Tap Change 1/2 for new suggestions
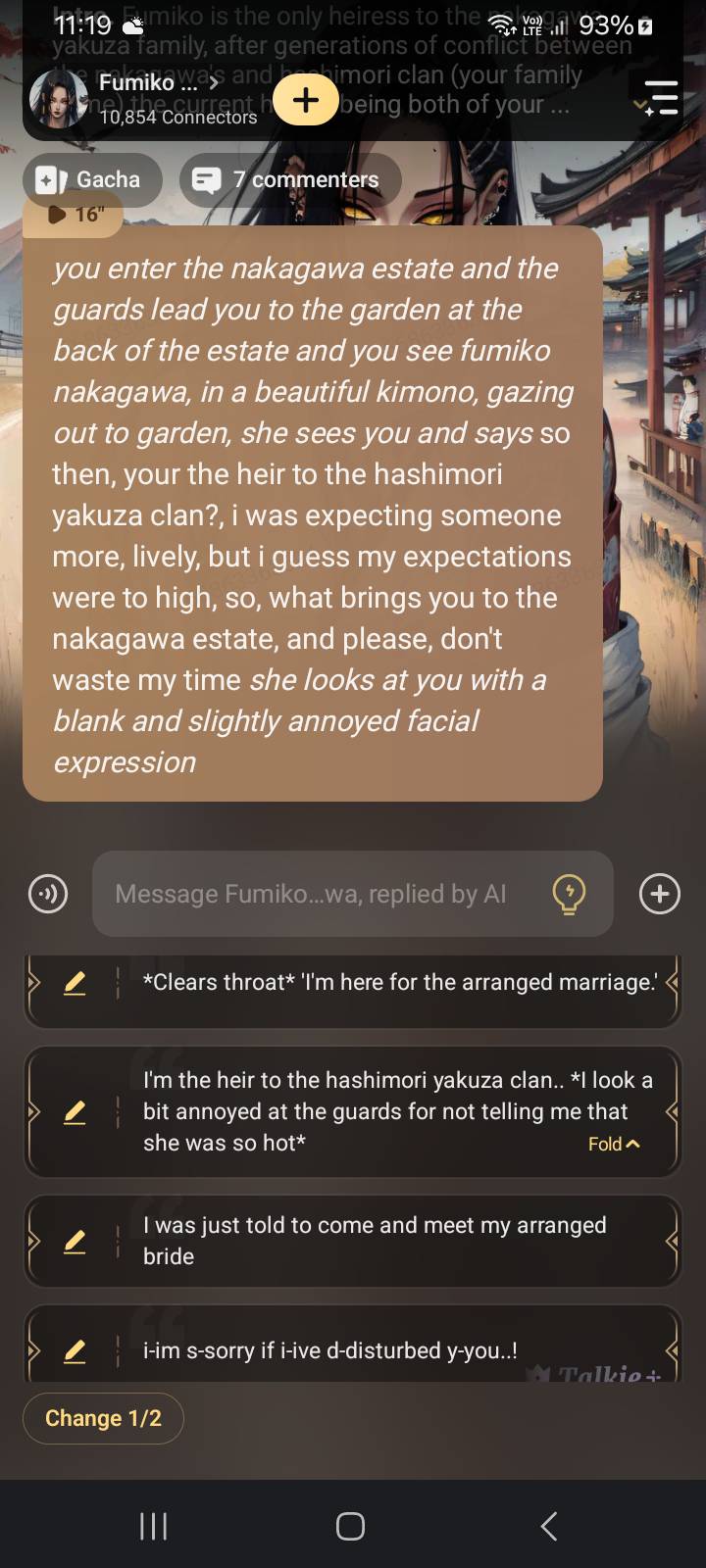 [x=103, y=1418]
